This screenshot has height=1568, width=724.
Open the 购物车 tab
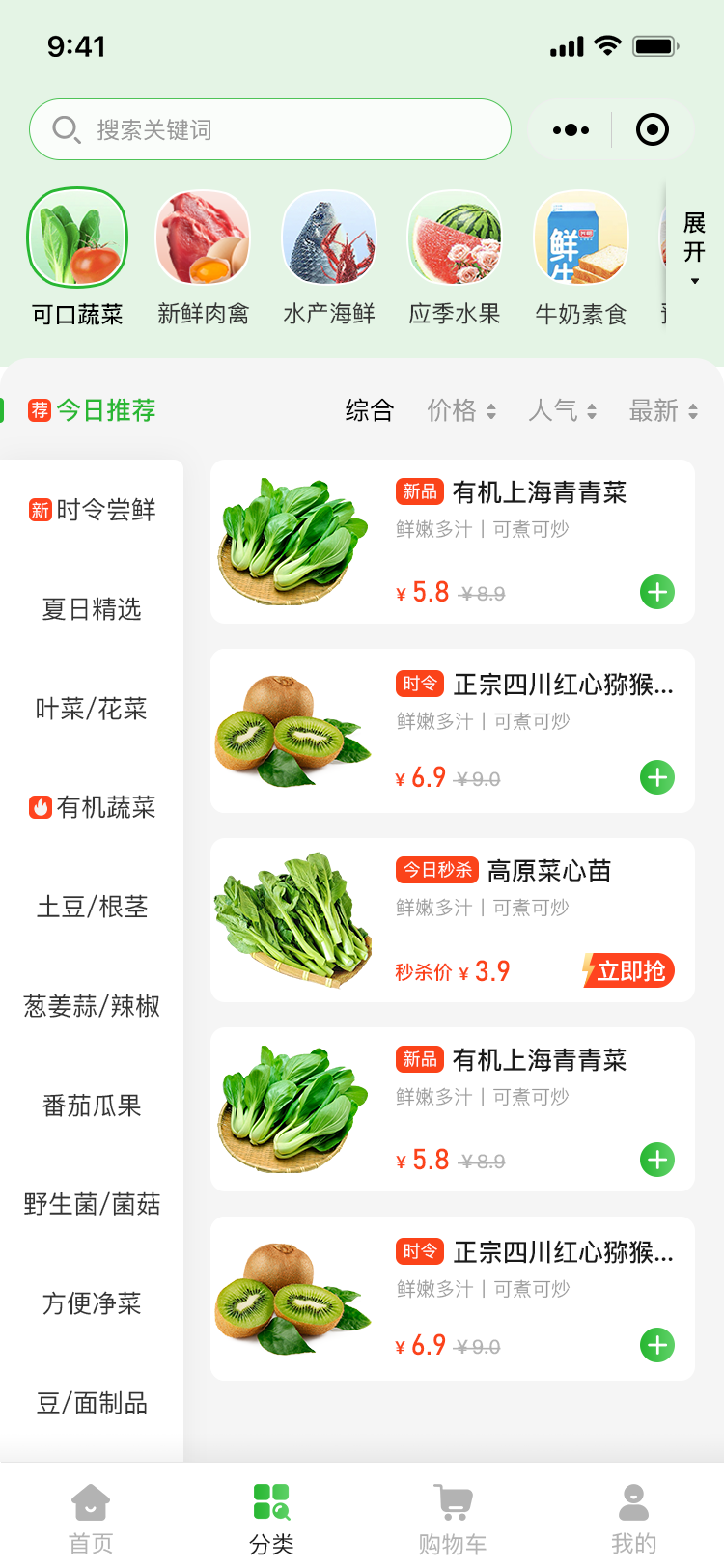pyautogui.click(x=453, y=1520)
